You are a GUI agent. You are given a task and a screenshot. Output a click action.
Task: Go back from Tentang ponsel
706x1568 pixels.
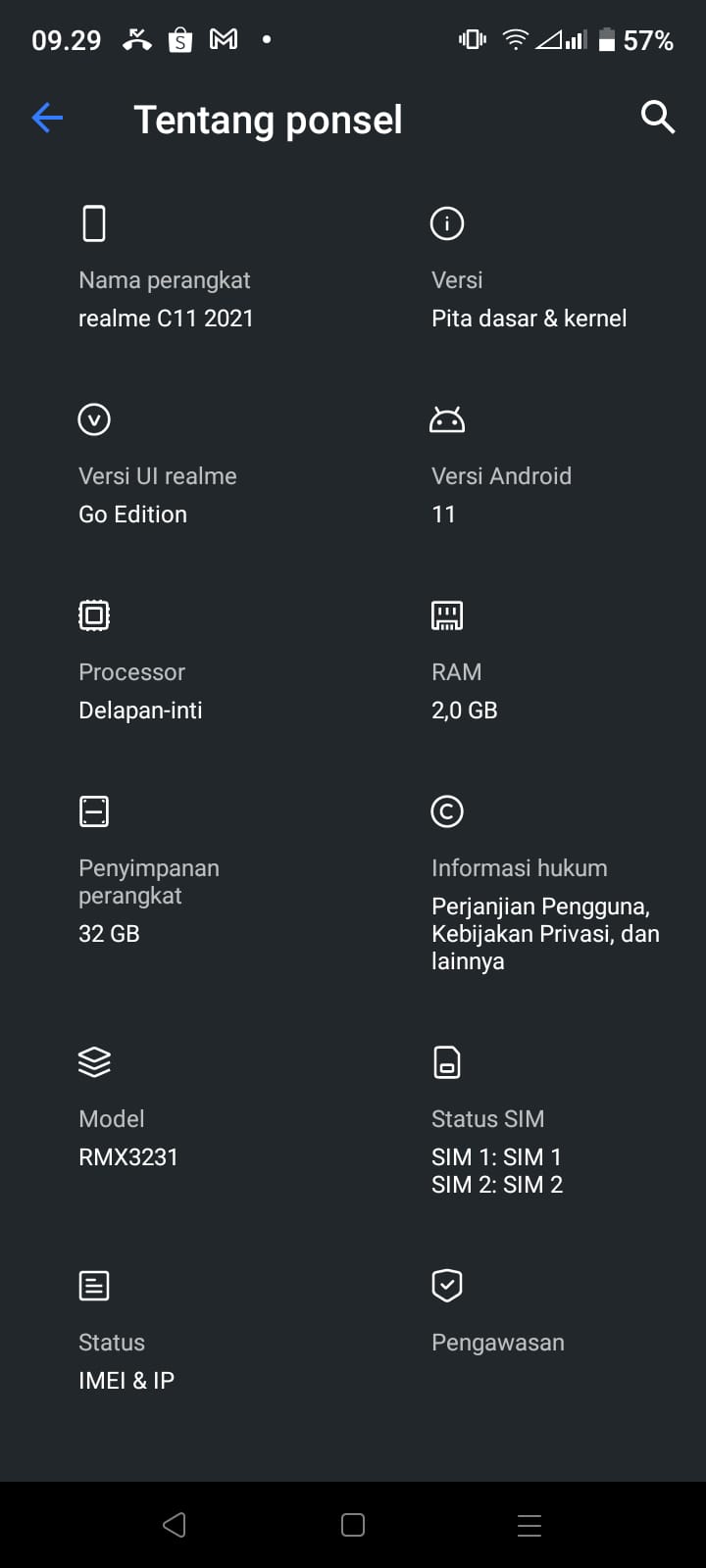(x=47, y=120)
